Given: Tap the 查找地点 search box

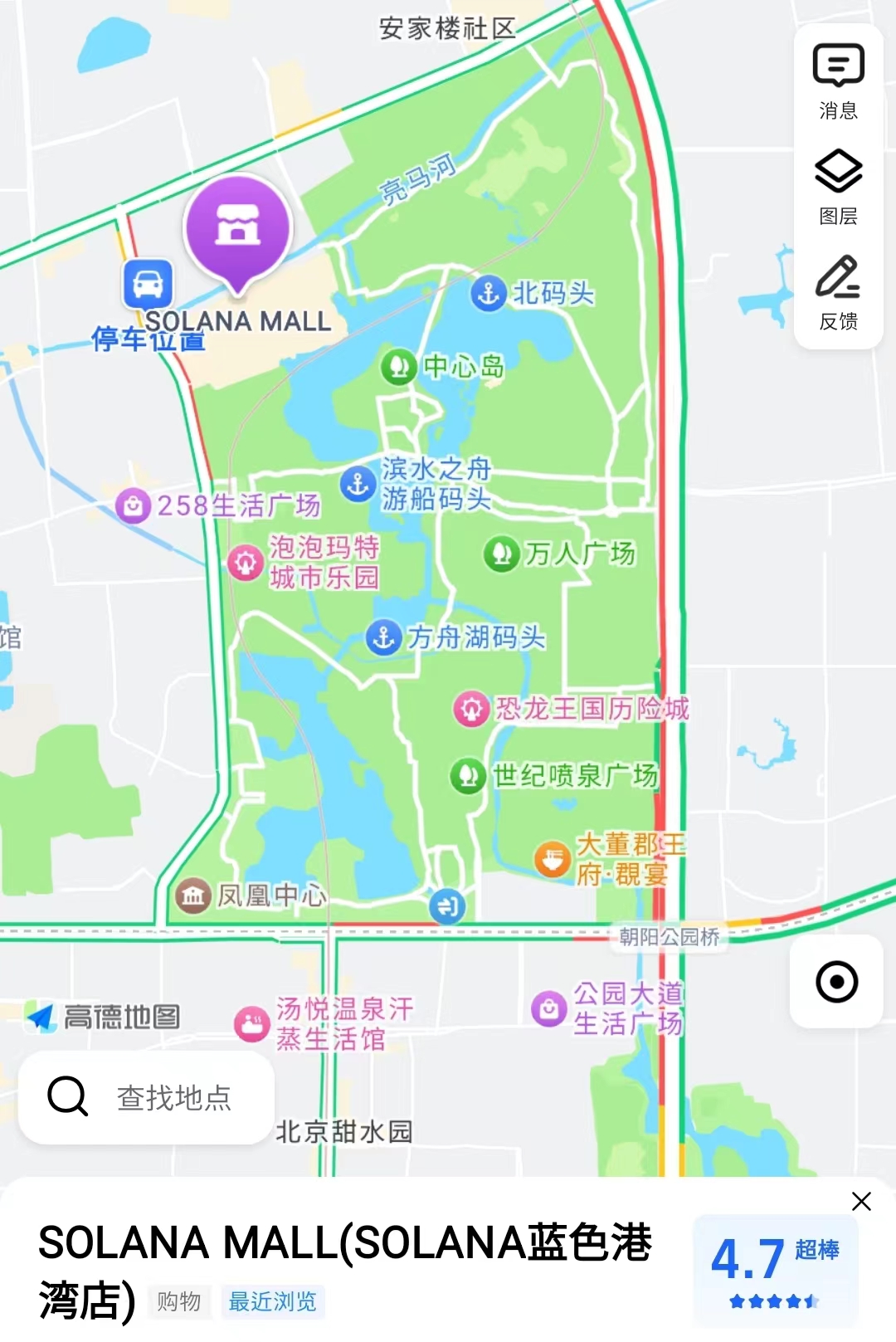Looking at the screenshot, I should coord(146,1098).
